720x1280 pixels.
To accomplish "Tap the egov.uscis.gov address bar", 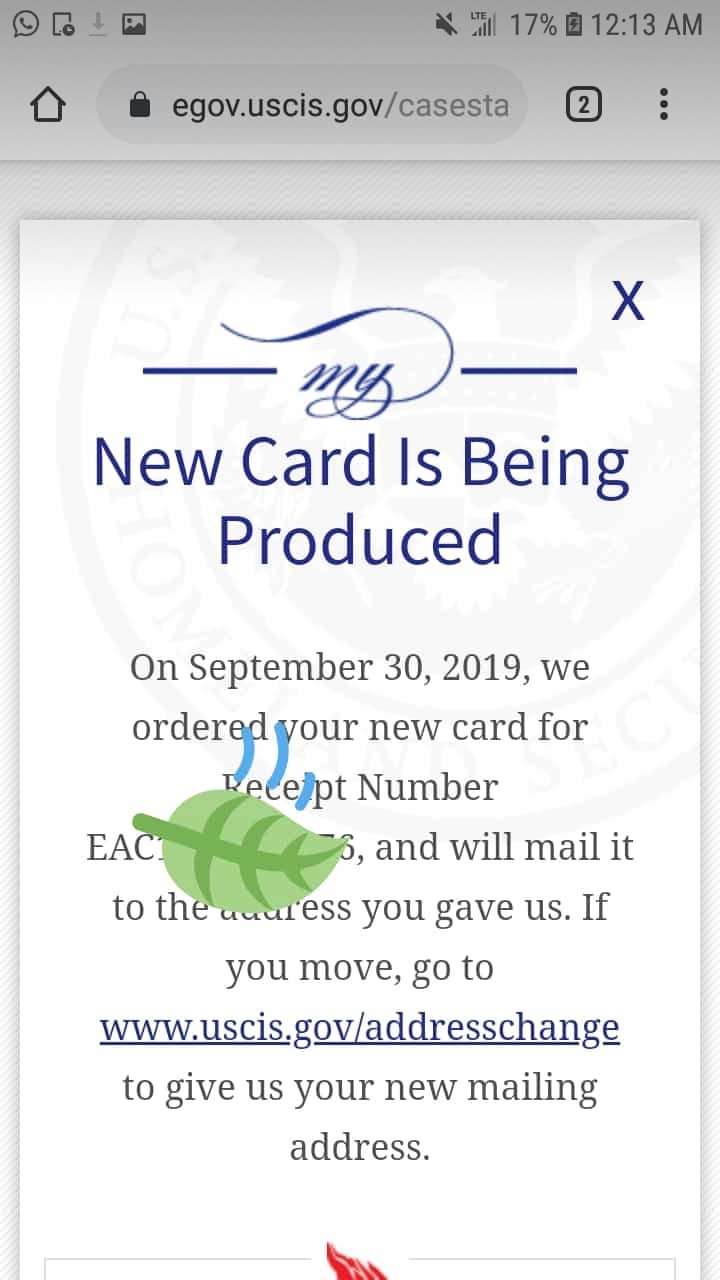I will point(312,104).
